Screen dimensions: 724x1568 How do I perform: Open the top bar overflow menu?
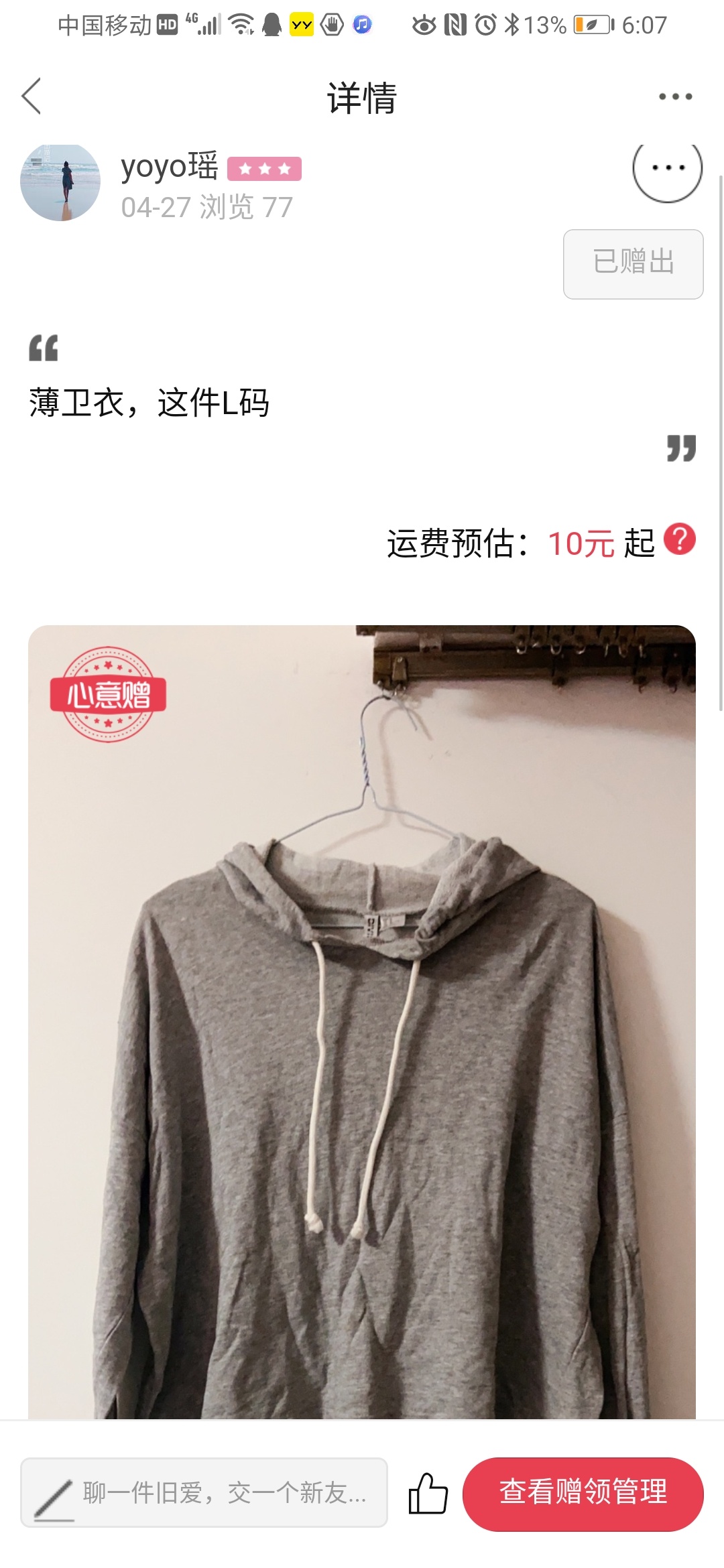[675, 96]
